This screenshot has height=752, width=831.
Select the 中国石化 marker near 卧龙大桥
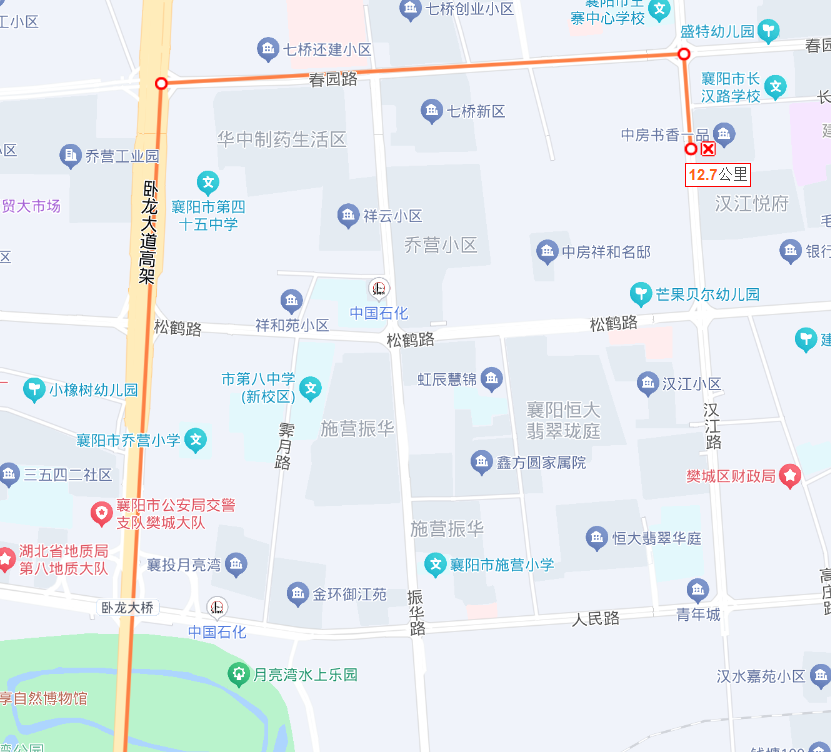(x=217, y=608)
